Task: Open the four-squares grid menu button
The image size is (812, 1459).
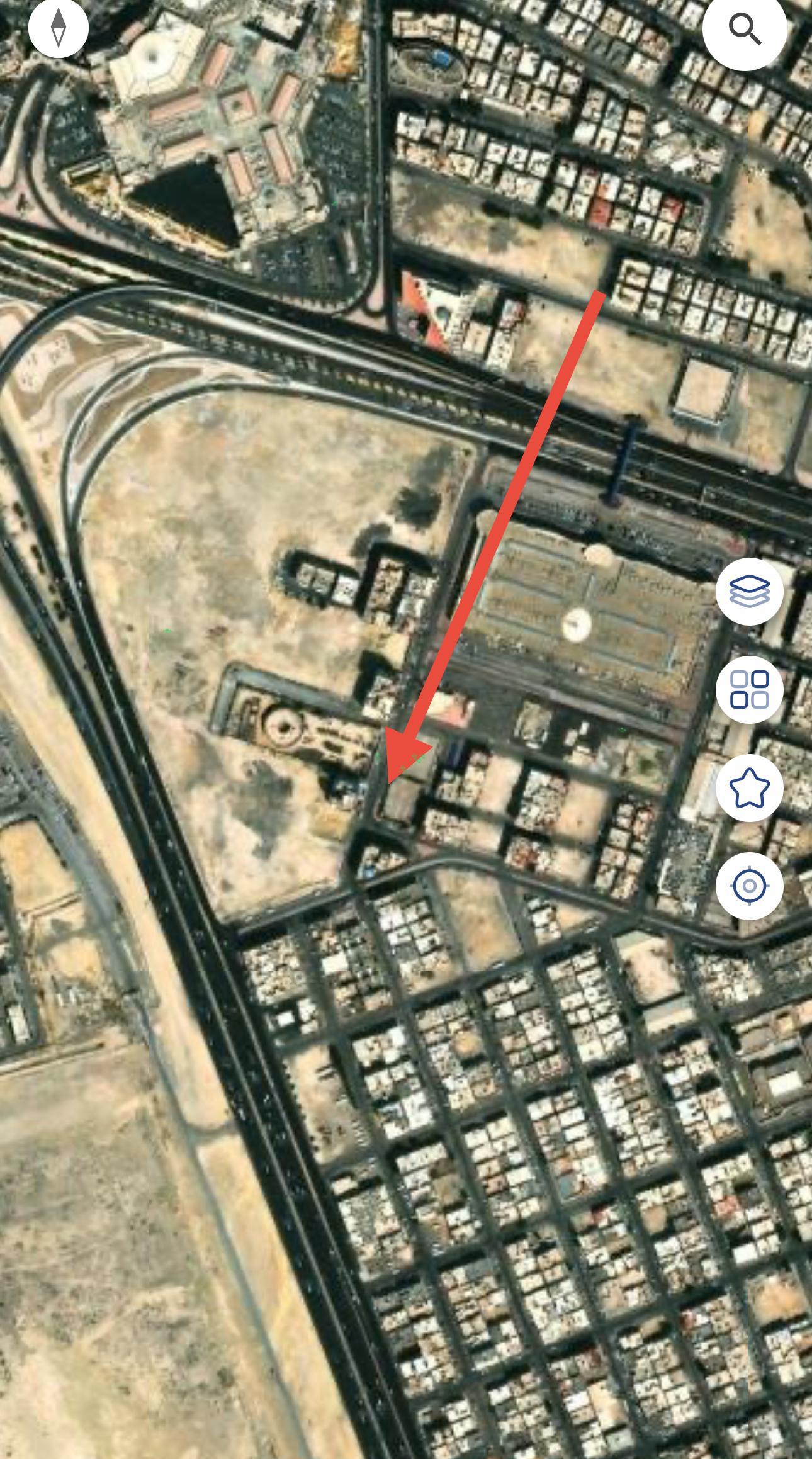Action: coord(749,690)
